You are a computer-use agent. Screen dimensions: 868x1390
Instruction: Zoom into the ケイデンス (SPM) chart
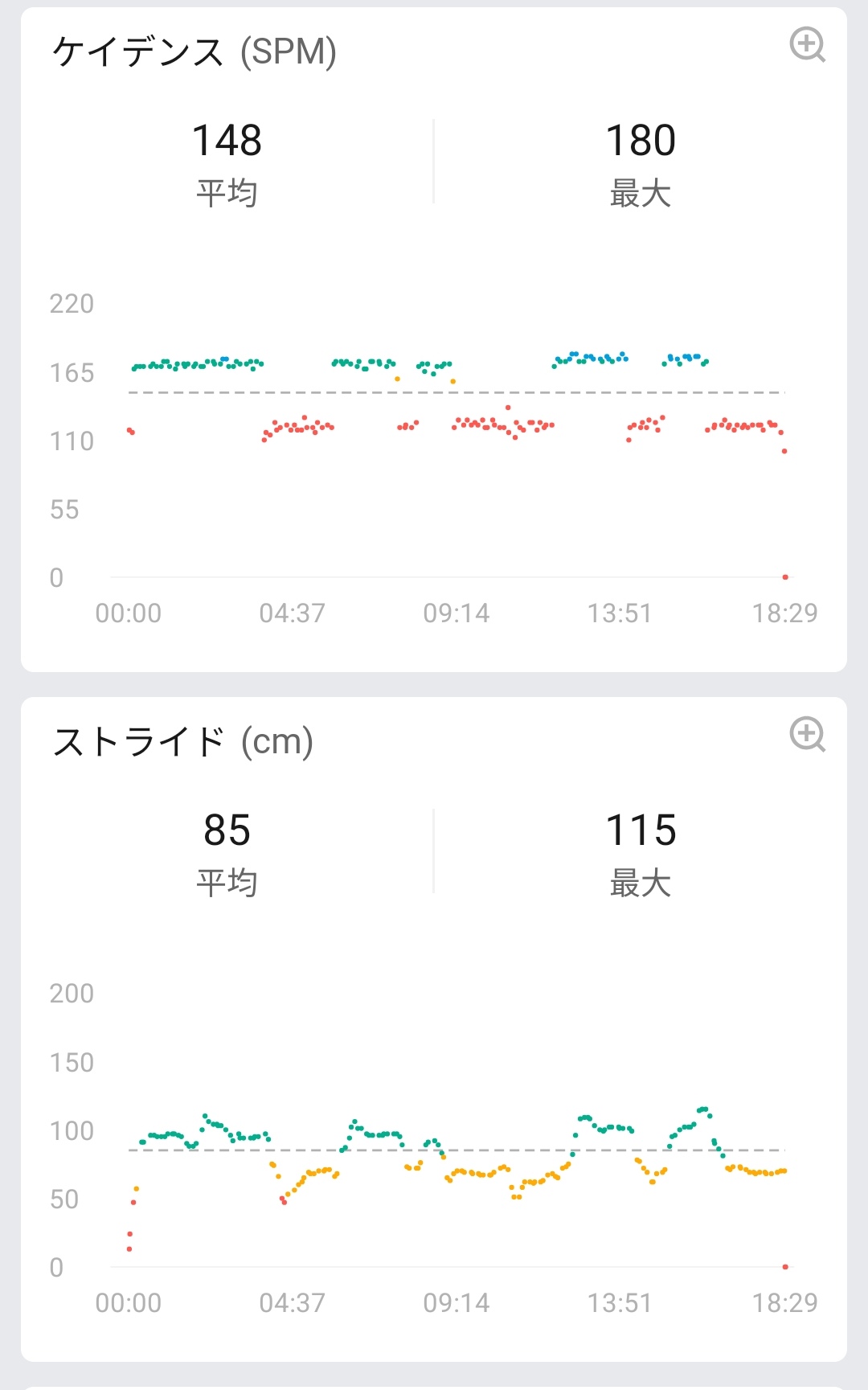807,45
